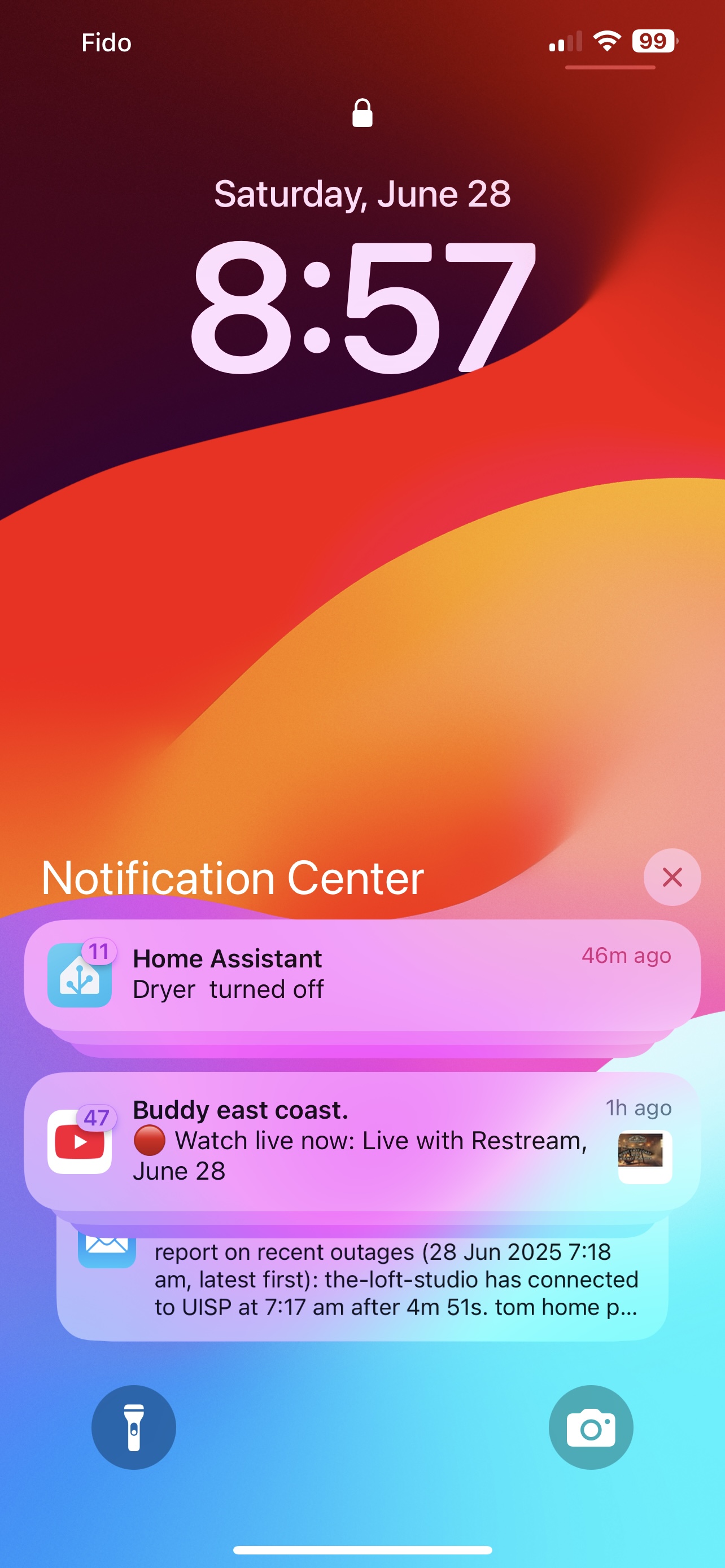
Task: Clear Notification Center with the X button
Action: (672, 877)
